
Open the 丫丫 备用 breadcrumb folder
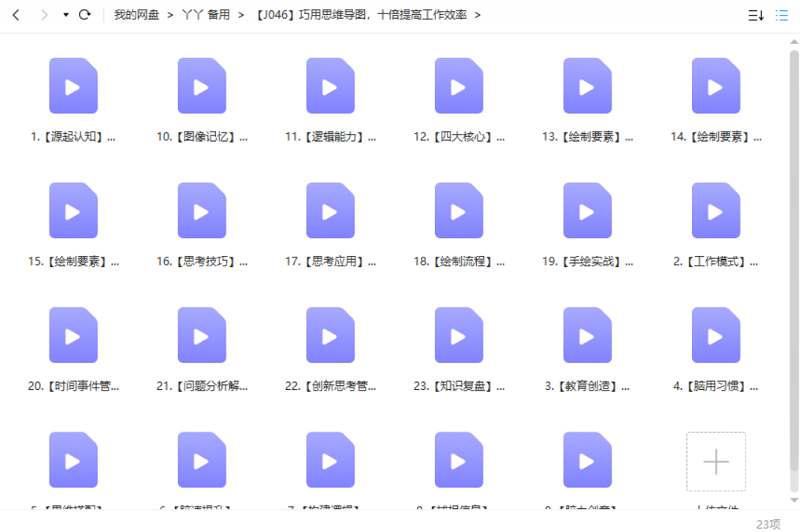(206, 15)
